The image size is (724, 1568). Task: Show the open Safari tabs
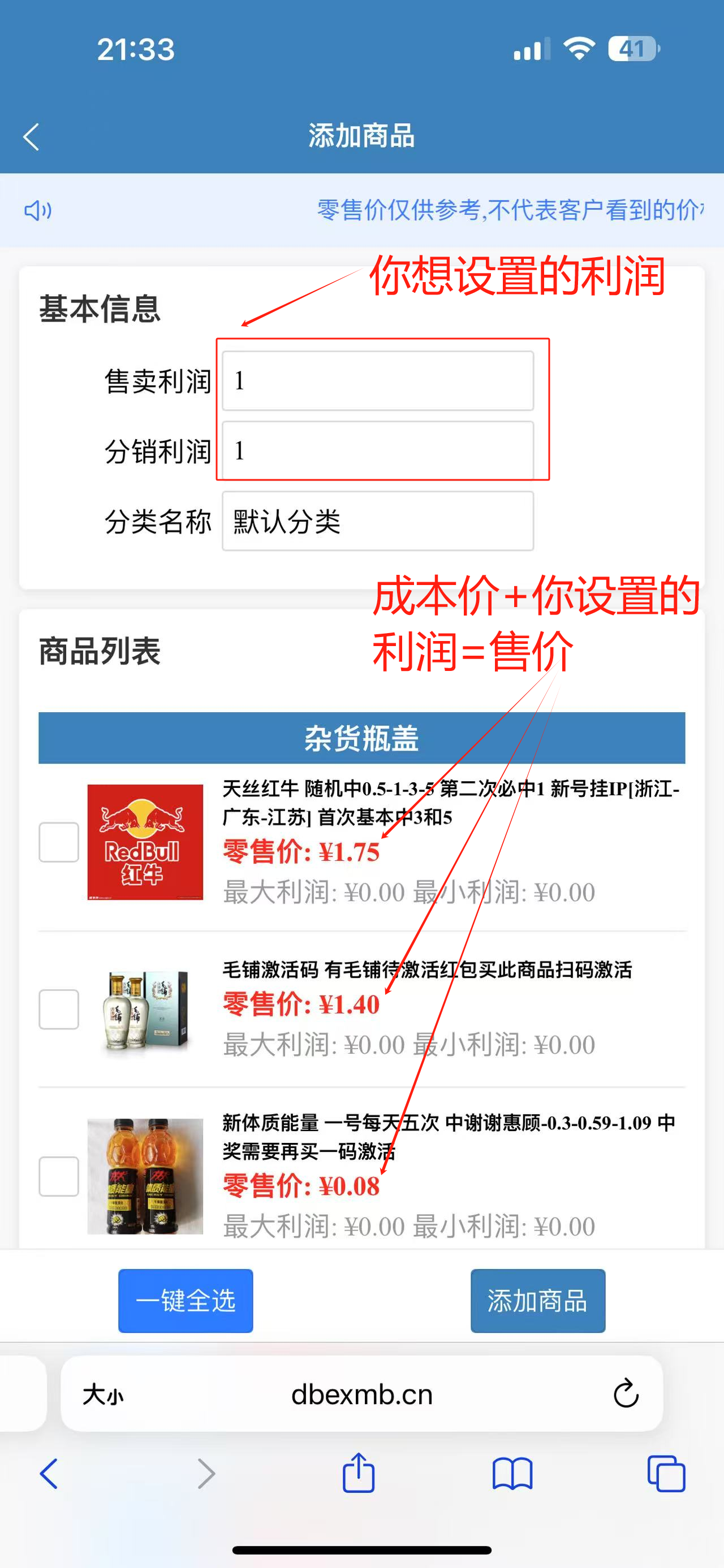[x=666, y=1474]
